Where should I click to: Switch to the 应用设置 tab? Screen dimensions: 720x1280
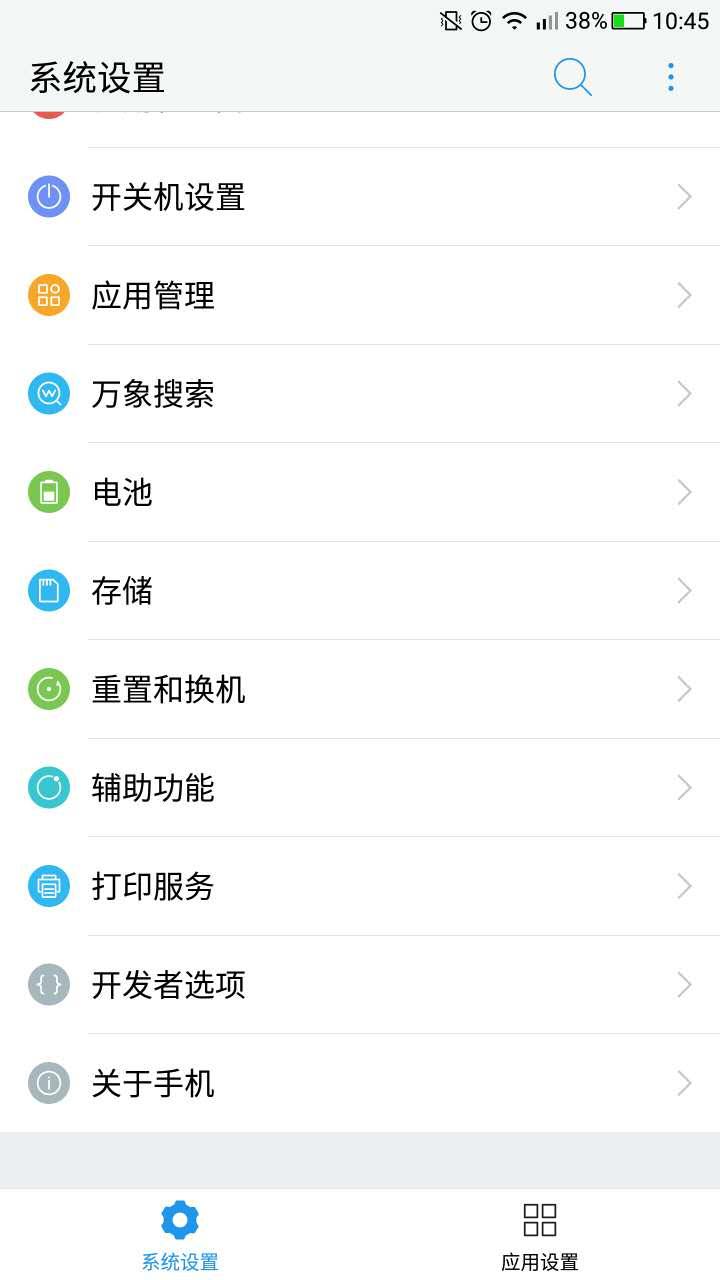(539, 1235)
